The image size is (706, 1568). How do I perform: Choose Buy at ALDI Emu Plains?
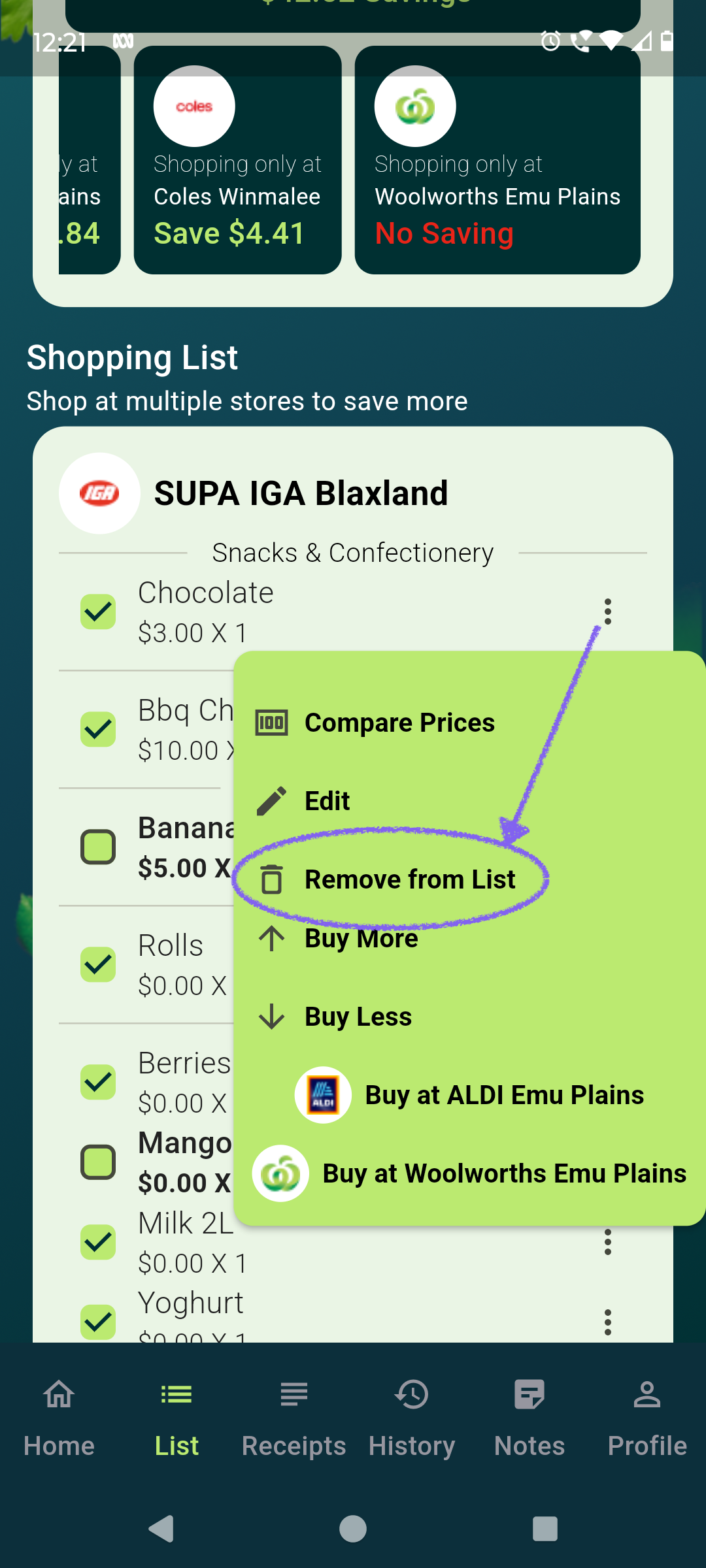[469, 1095]
